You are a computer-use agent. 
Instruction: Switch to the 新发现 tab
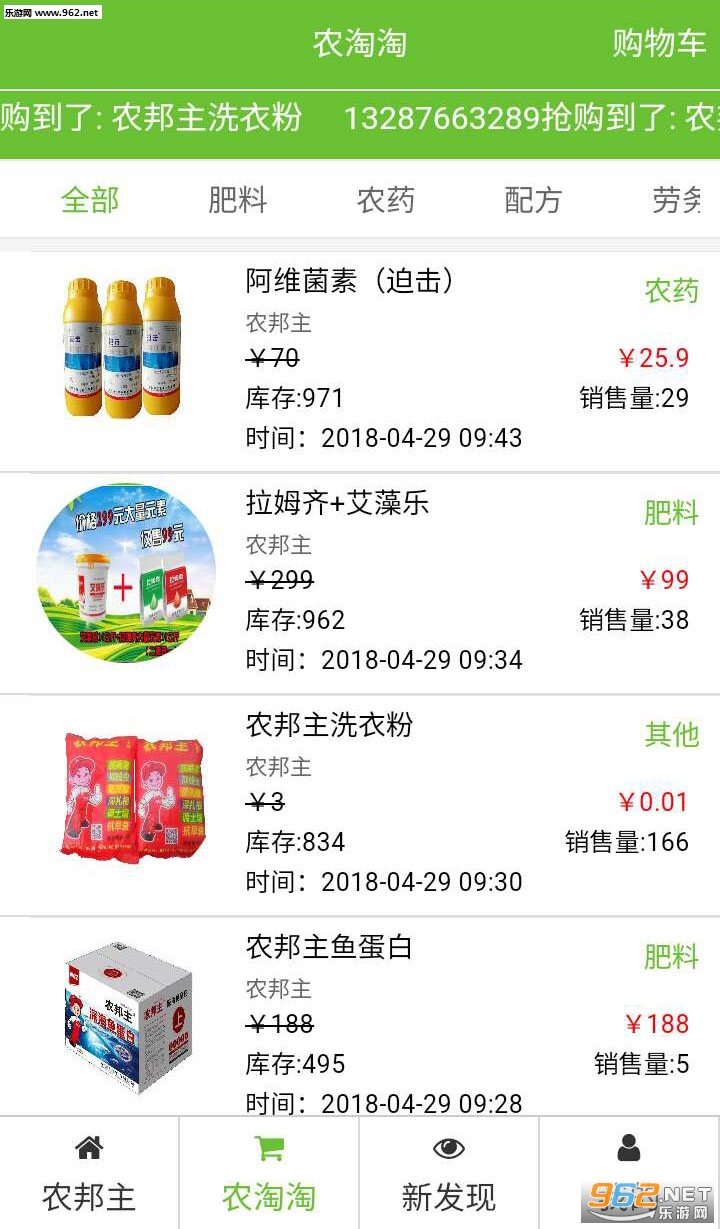point(449,1172)
